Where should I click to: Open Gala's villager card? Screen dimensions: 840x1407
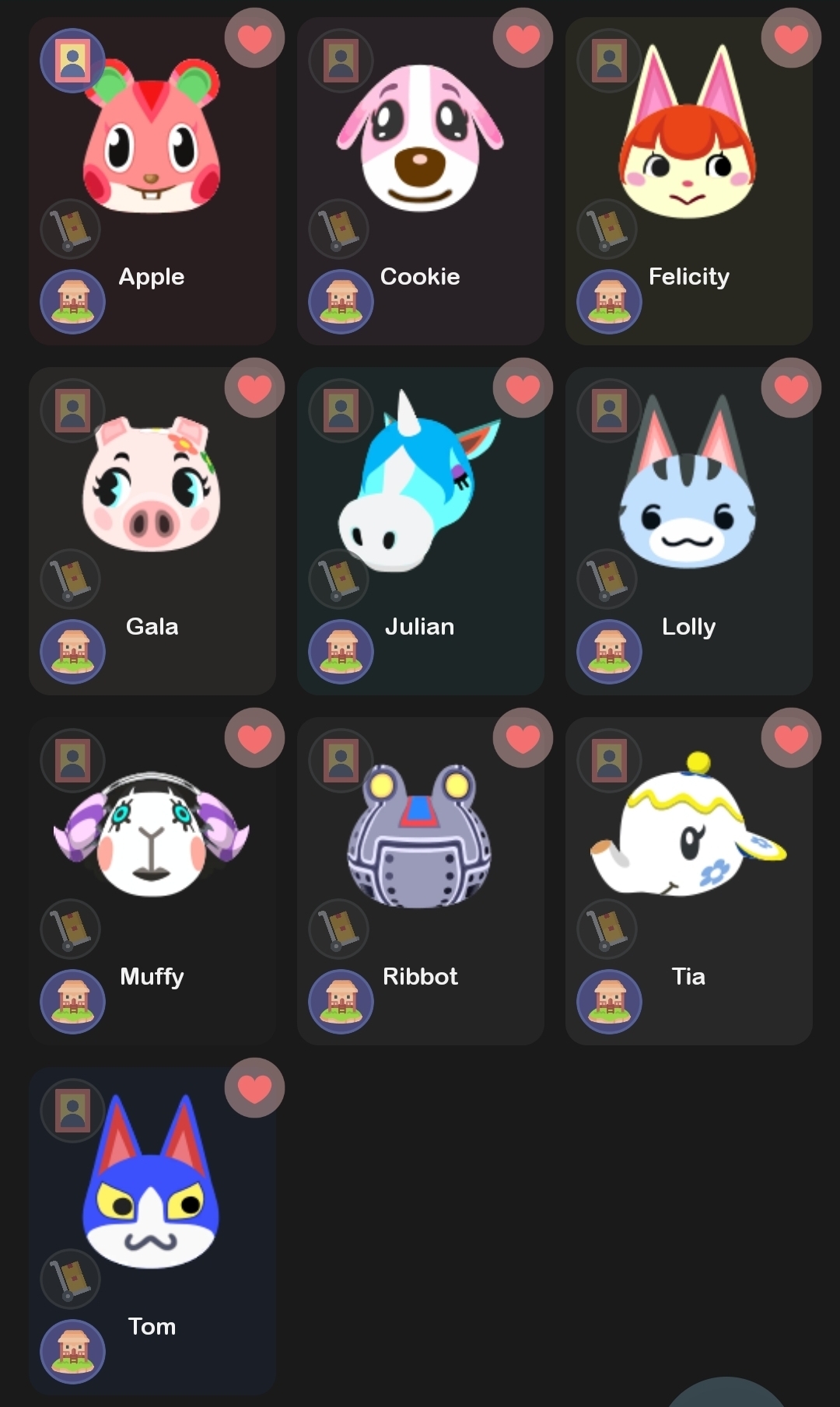click(152, 498)
